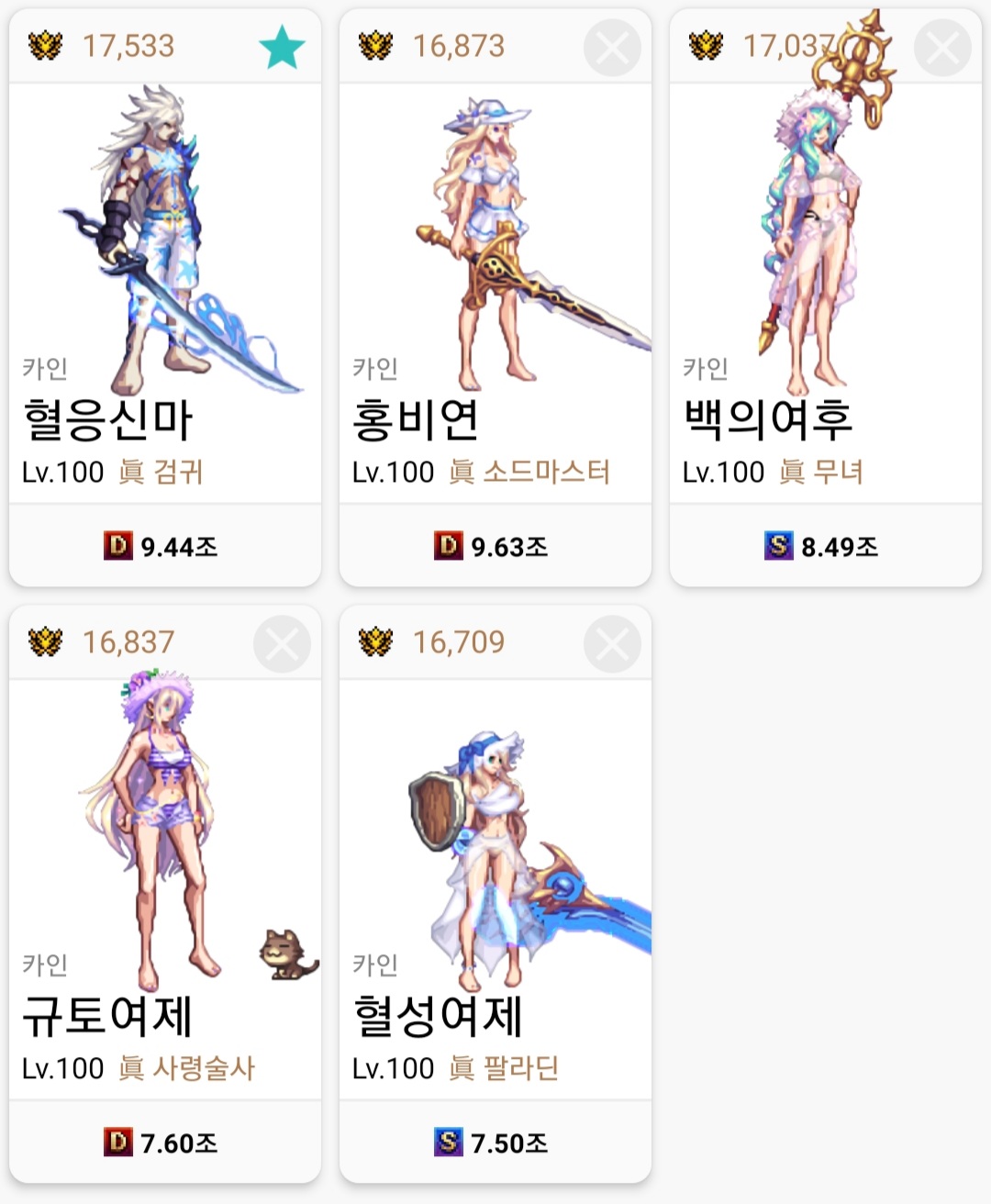Remove the 혈성여제 character card
991x1204 pixels.
tap(612, 644)
